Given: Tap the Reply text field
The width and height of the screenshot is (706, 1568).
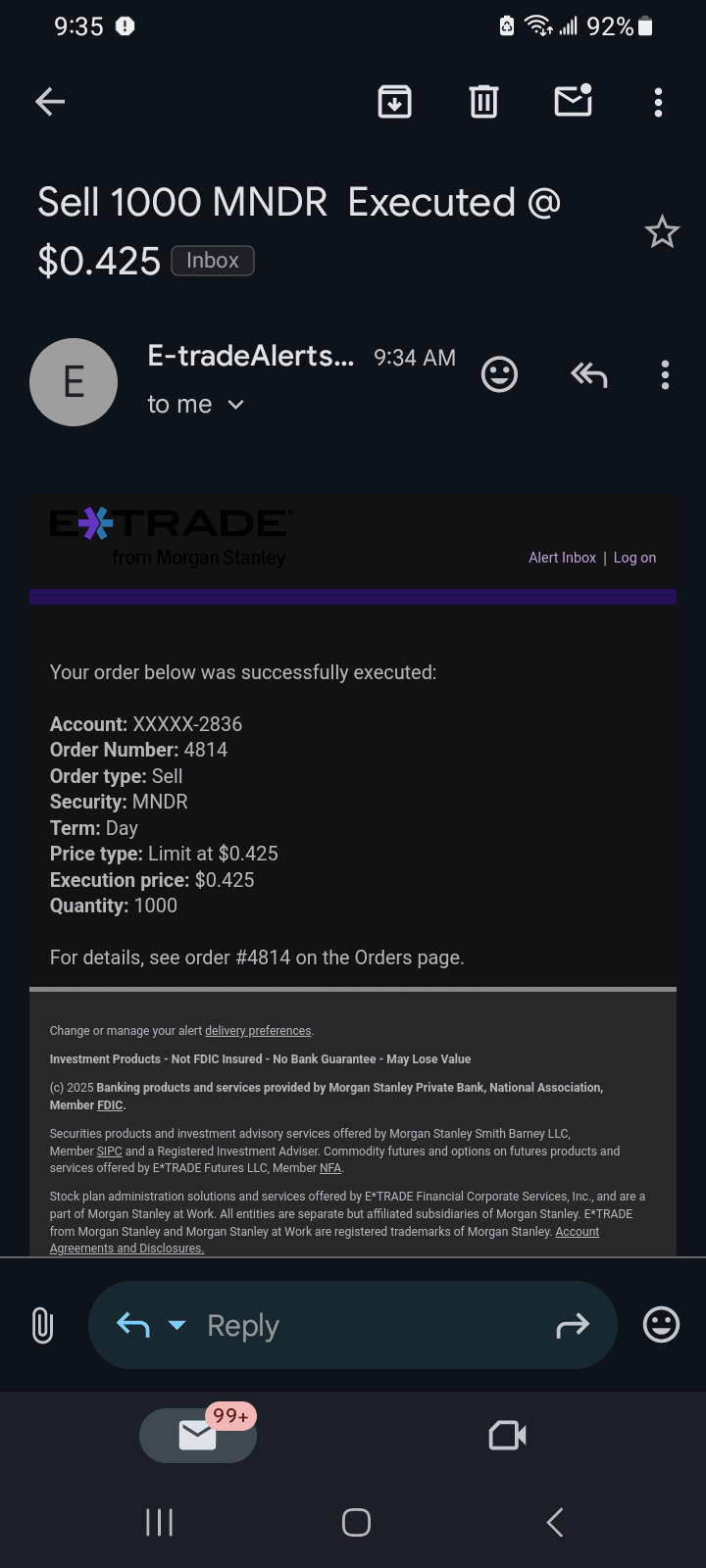Looking at the screenshot, I should pyautogui.click(x=353, y=1325).
